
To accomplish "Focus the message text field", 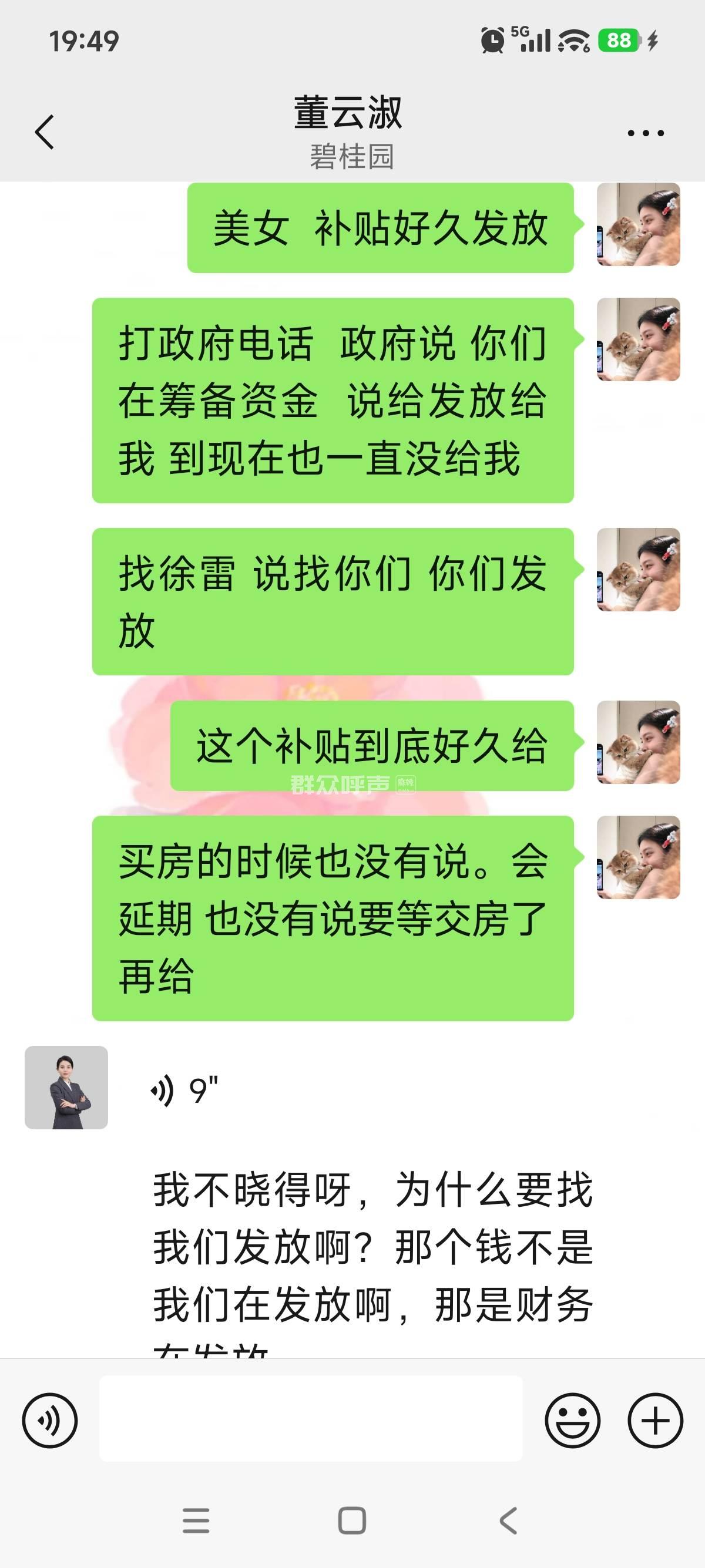I will pos(310,1418).
